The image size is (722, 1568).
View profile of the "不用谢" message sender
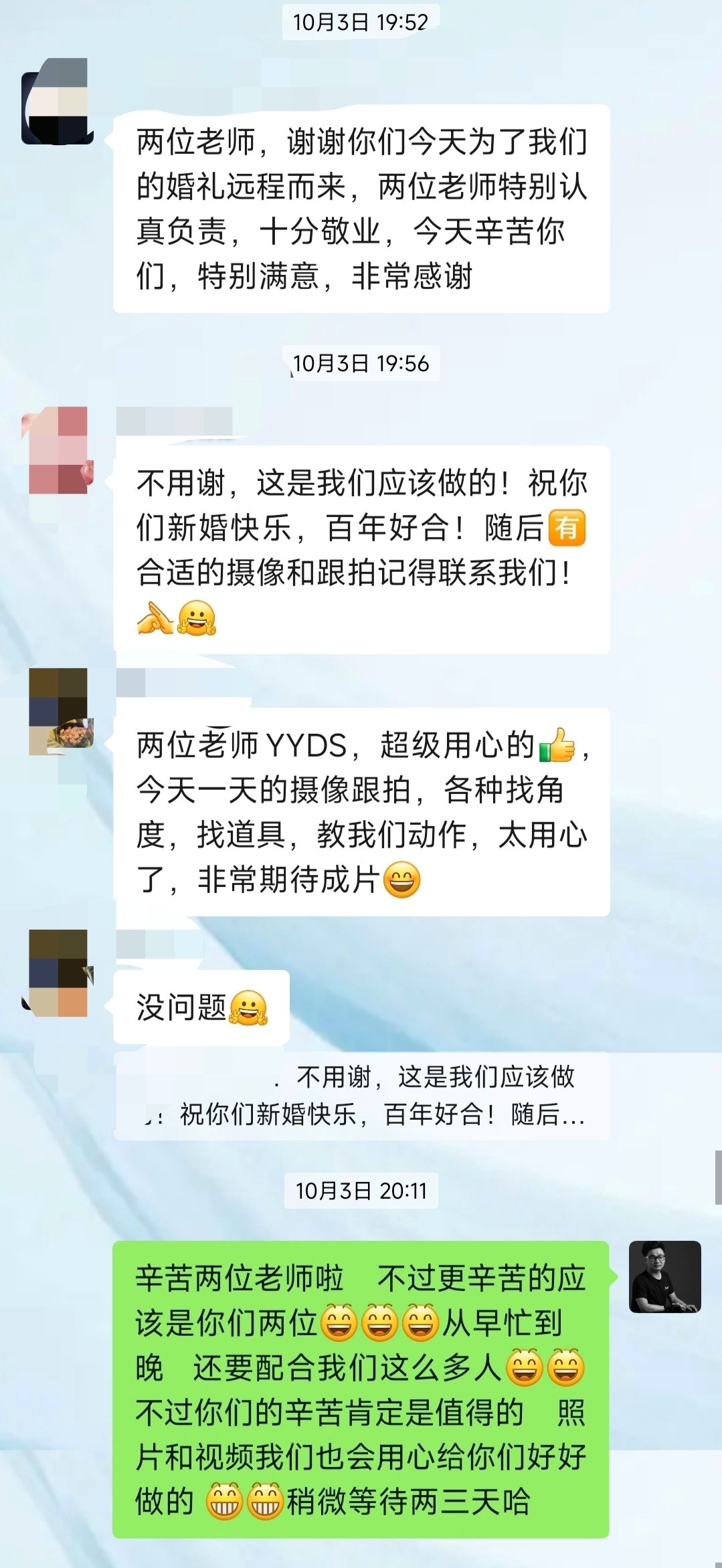click(x=58, y=450)
